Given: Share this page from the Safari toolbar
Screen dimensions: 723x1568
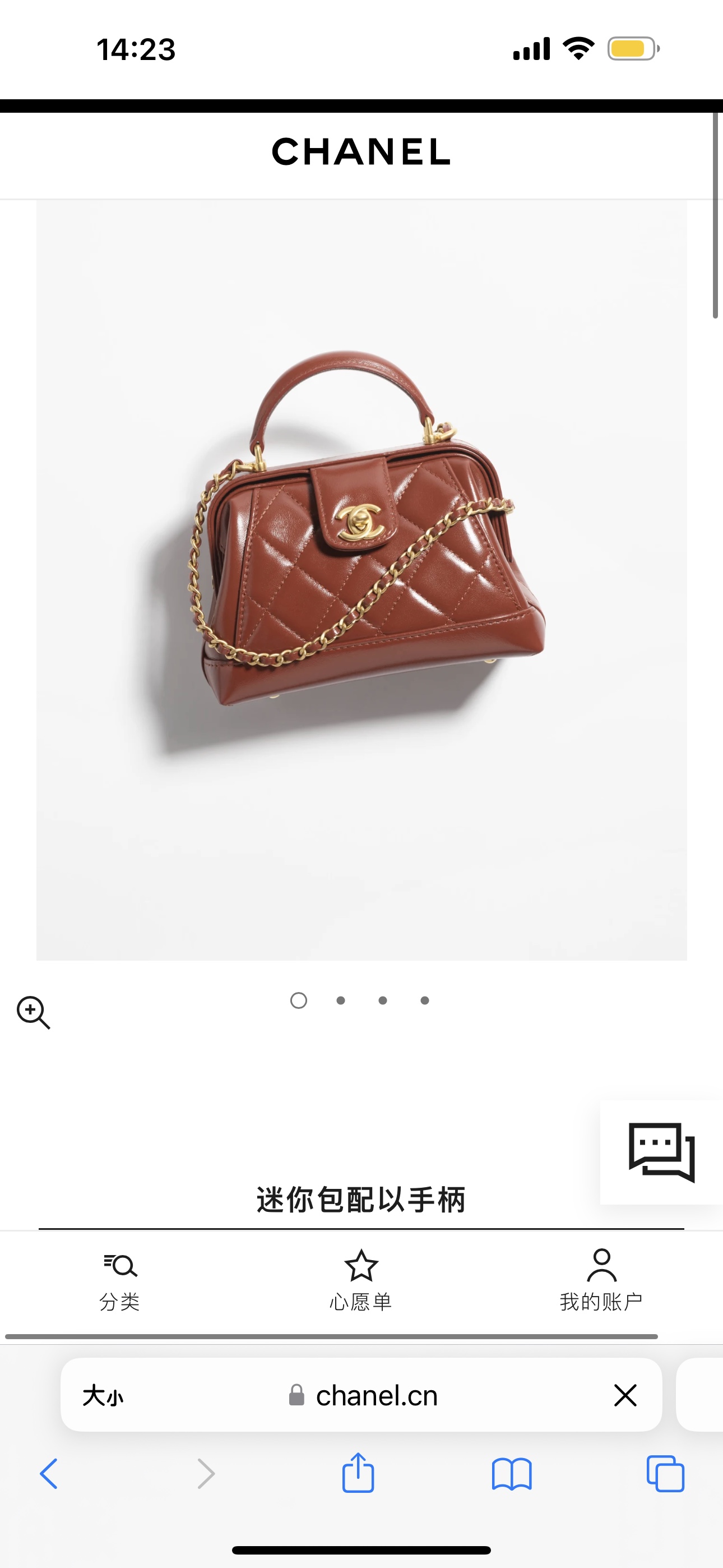Looking at the screenshot, I should point(358,1473).
